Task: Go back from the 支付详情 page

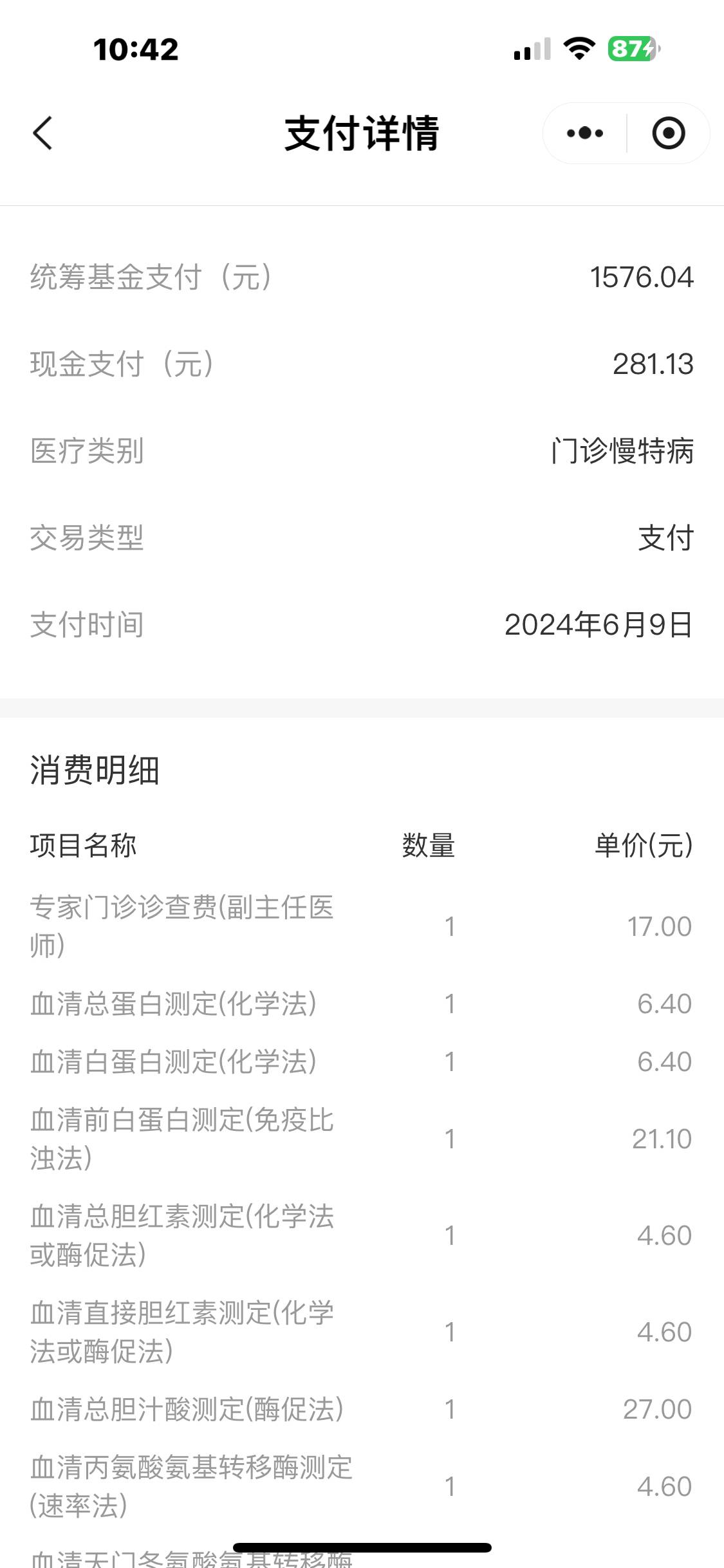Action: 42,133
